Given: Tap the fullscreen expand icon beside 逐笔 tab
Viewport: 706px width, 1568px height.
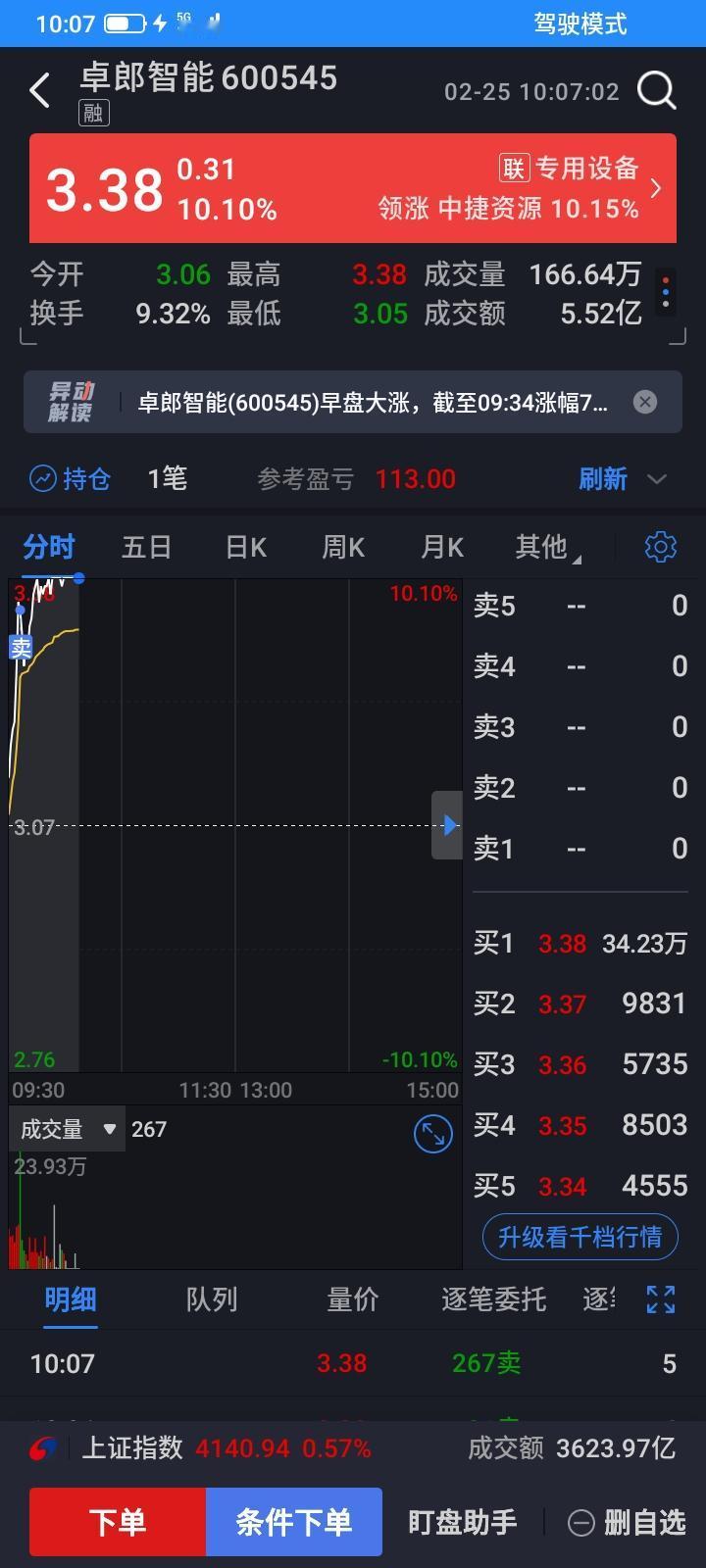Looking at the screenshot, I should point(660,1299).
